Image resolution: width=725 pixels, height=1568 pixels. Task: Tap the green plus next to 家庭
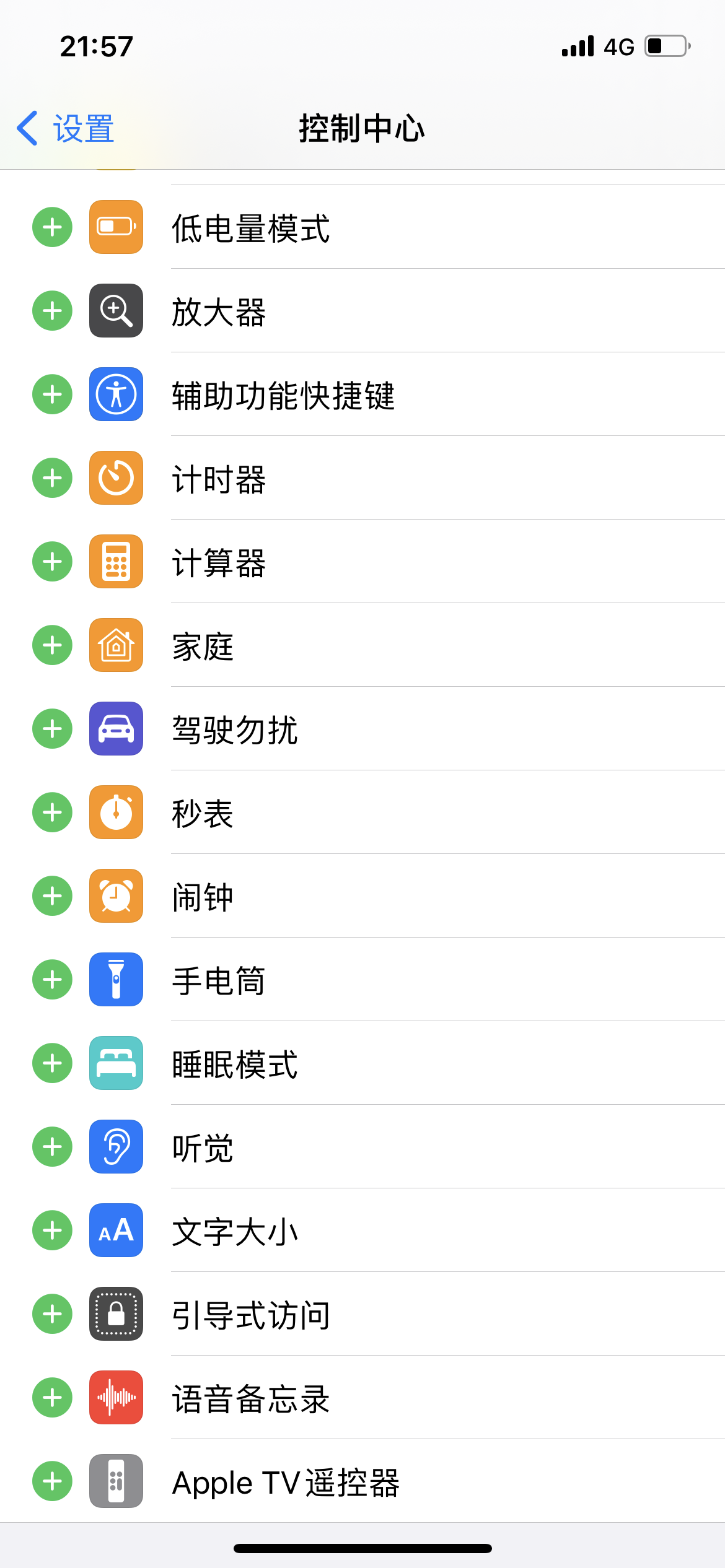click(x=53, y=645)
